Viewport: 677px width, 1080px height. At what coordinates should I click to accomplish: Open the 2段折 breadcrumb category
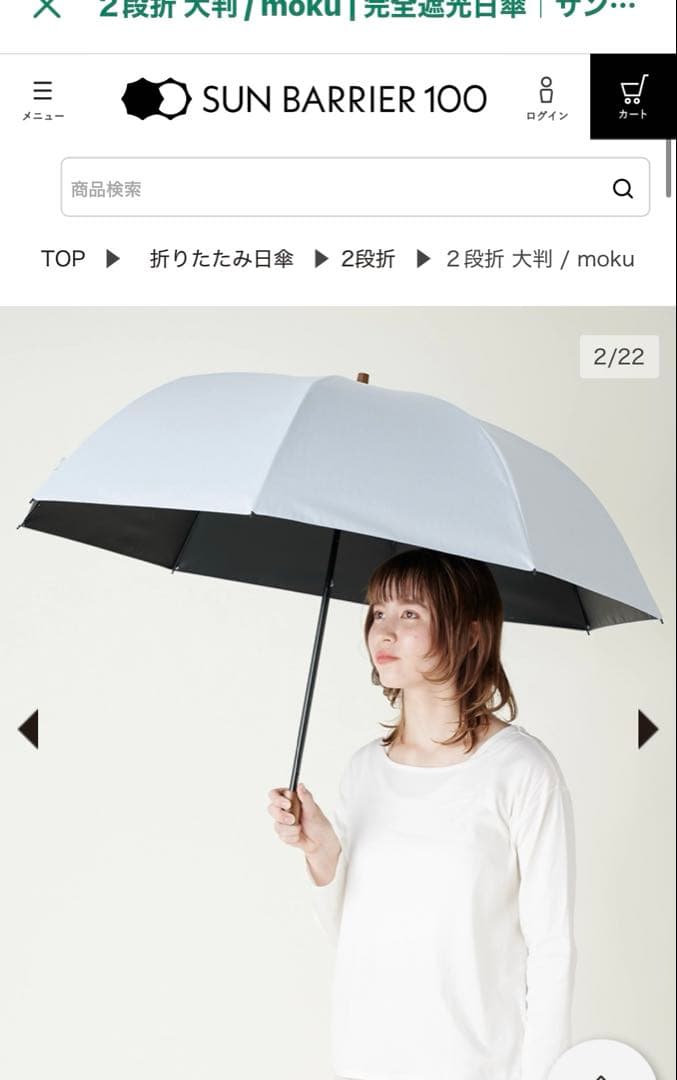pyautogui.click(x=367, y=259)
